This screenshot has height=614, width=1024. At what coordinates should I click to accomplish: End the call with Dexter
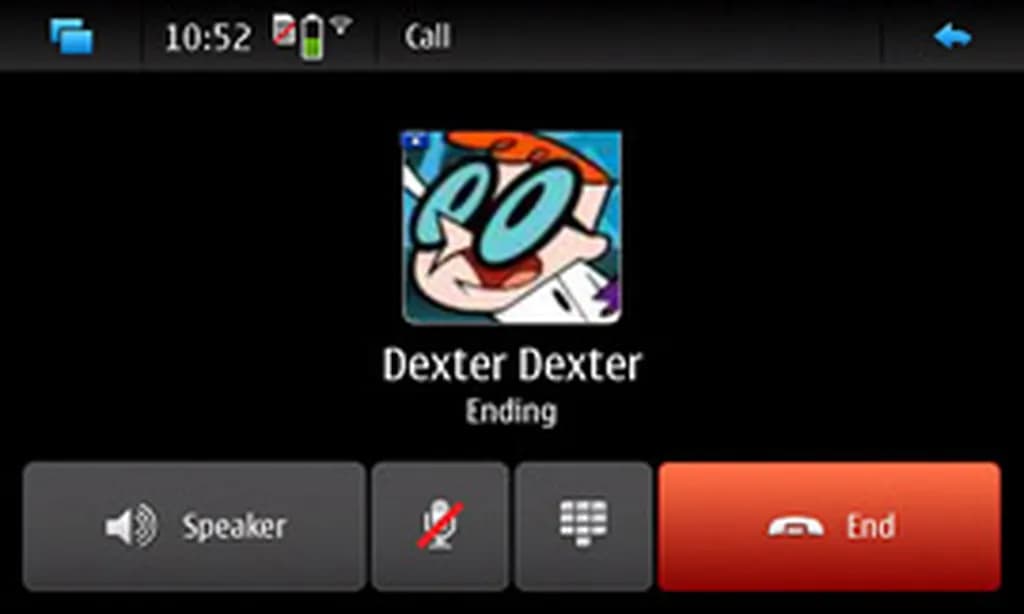[829, 526]
